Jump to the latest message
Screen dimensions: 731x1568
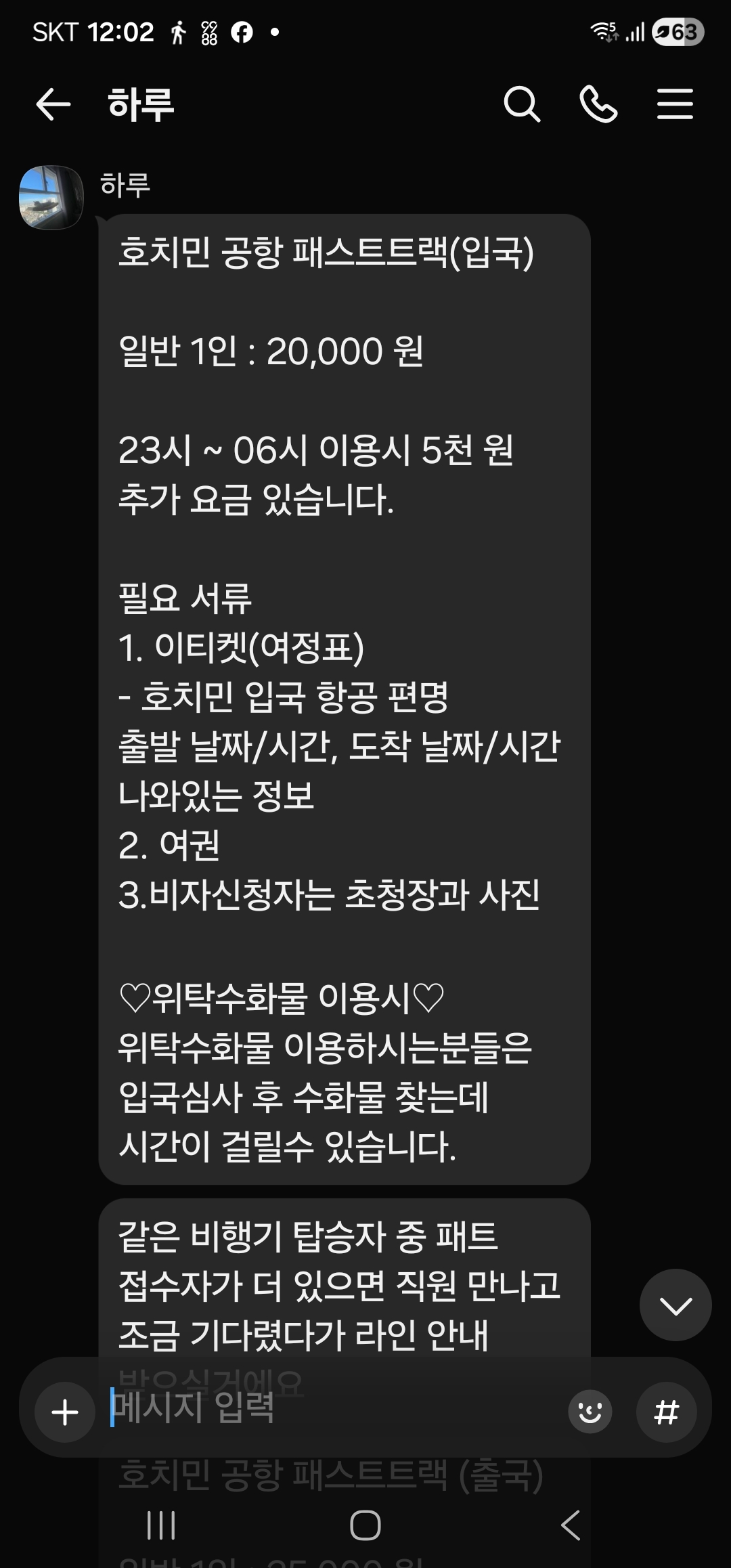tap(675, 1305)
